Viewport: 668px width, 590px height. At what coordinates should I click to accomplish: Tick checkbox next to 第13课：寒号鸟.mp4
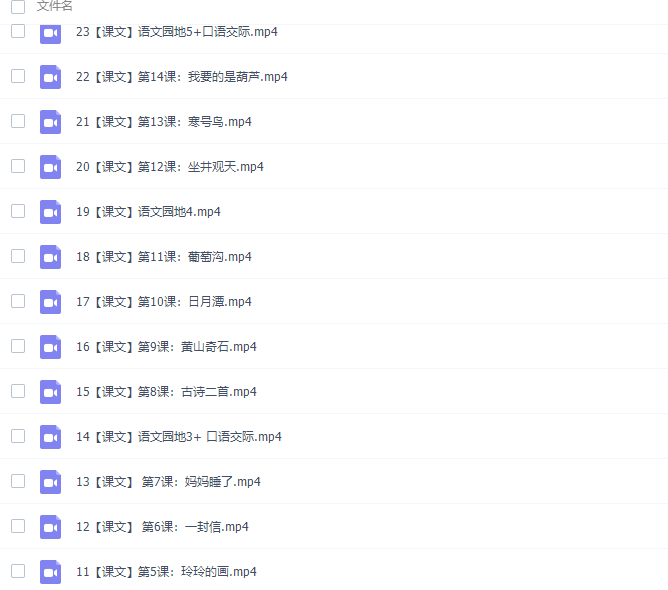[18, 121]
